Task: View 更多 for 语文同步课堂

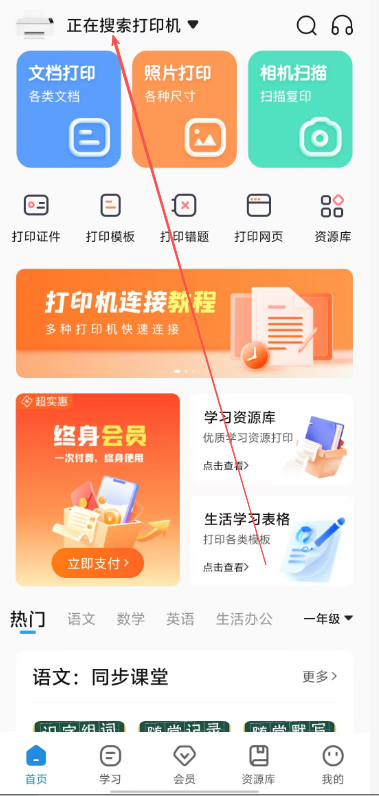Action: (x=320, y=676)
